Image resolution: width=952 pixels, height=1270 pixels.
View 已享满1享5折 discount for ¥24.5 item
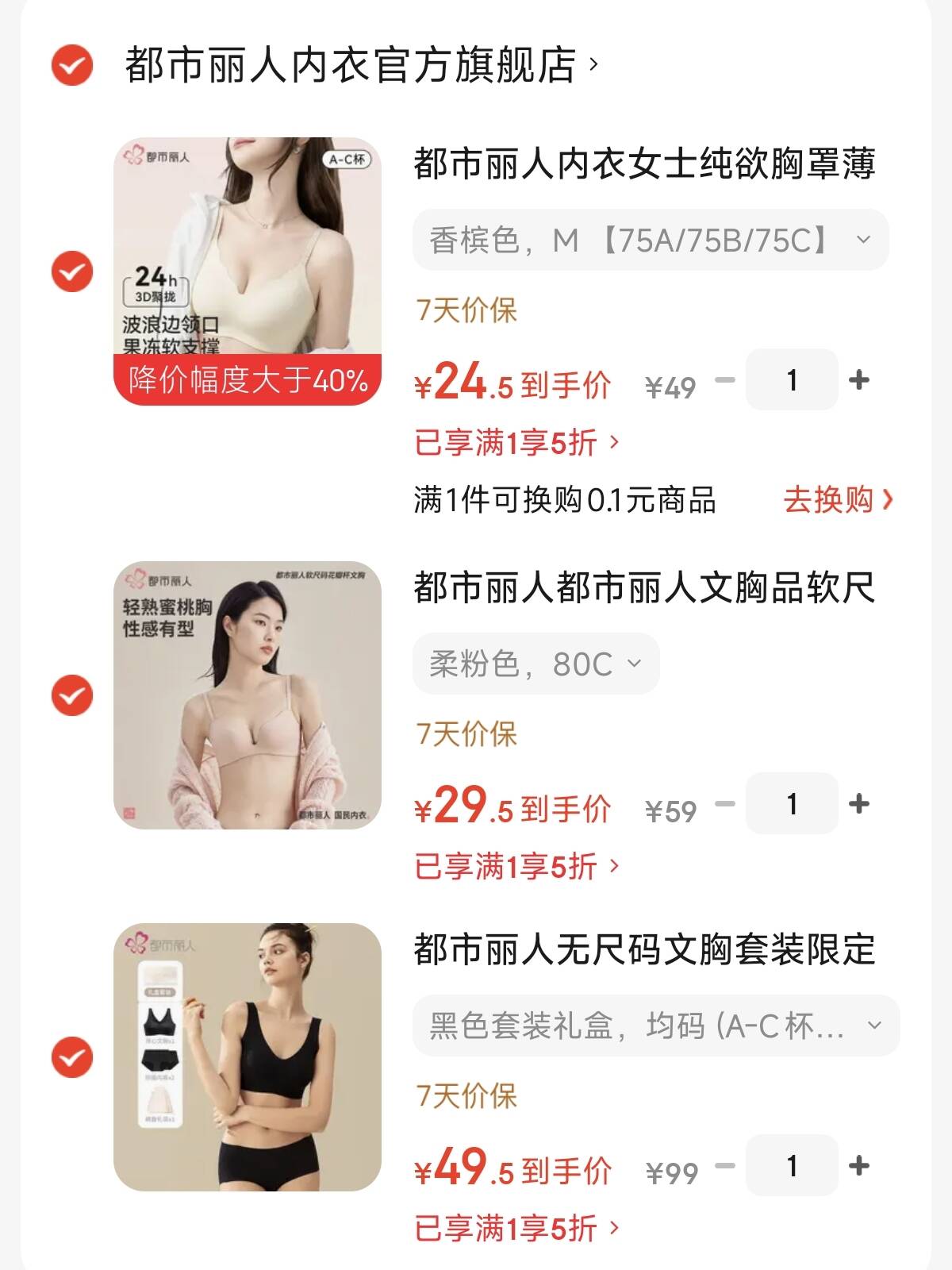[x=516, y=443]
